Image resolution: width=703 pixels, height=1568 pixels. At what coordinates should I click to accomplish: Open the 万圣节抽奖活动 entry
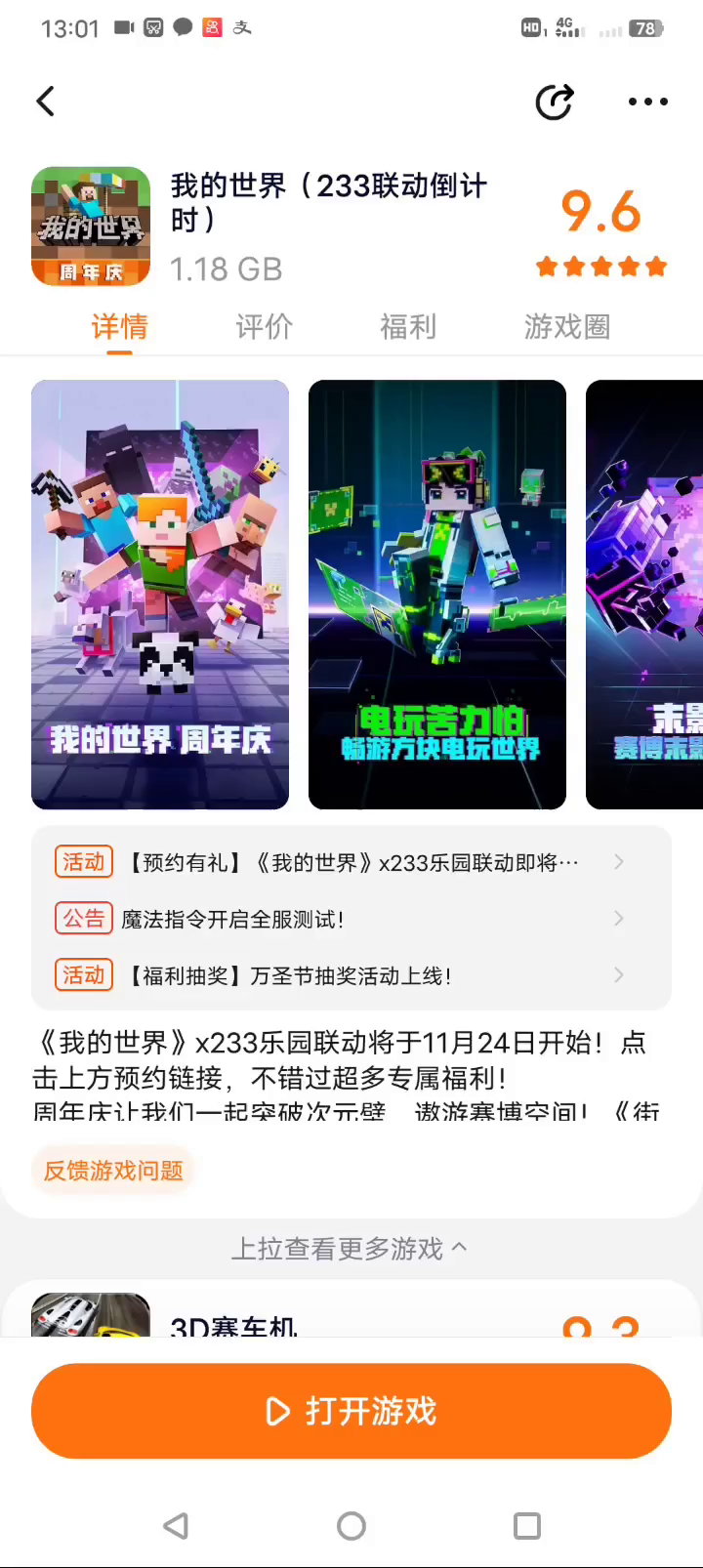(351, 975)
